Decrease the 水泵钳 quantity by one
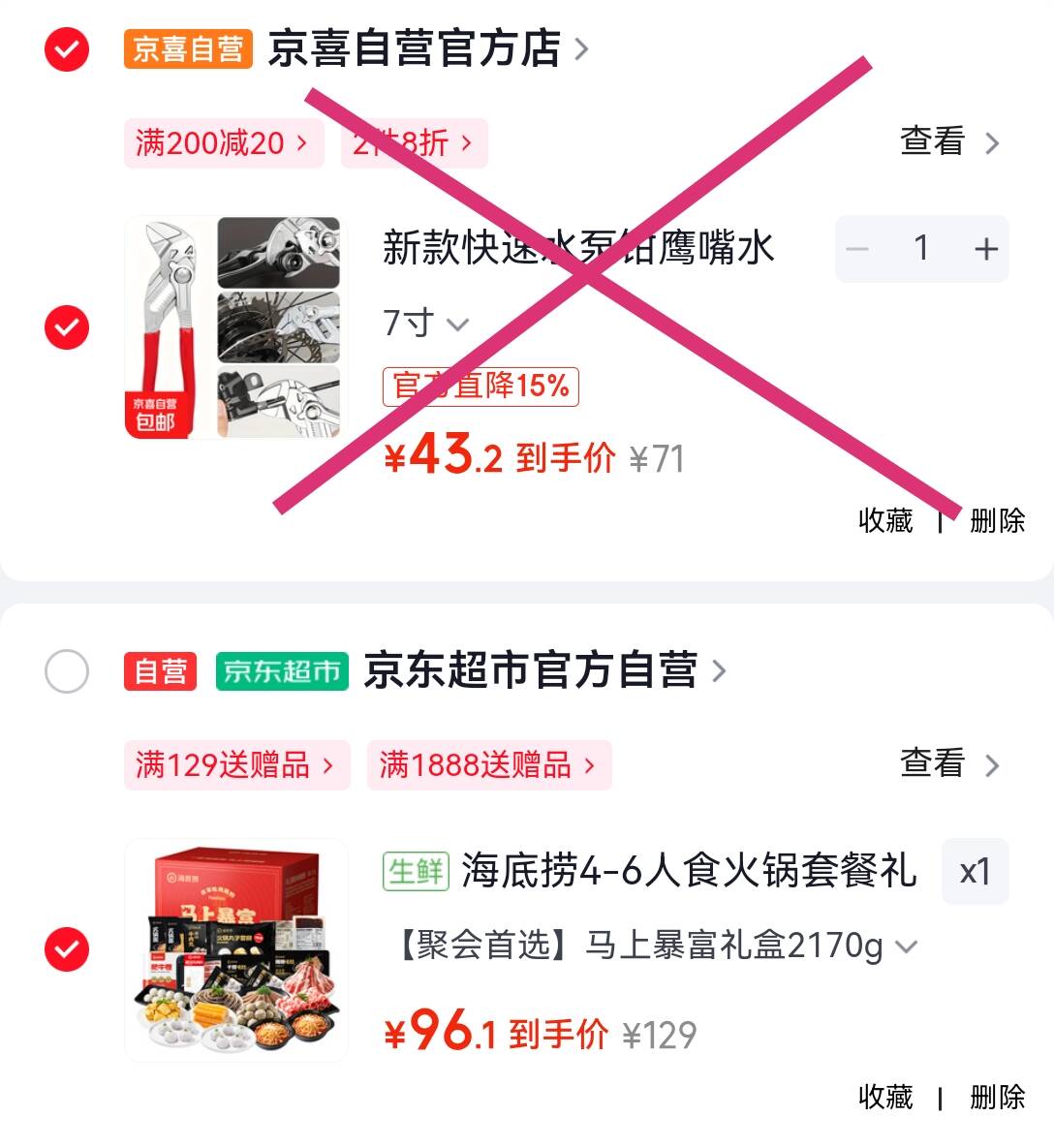1054x1148 pixels. pos(857,249)
